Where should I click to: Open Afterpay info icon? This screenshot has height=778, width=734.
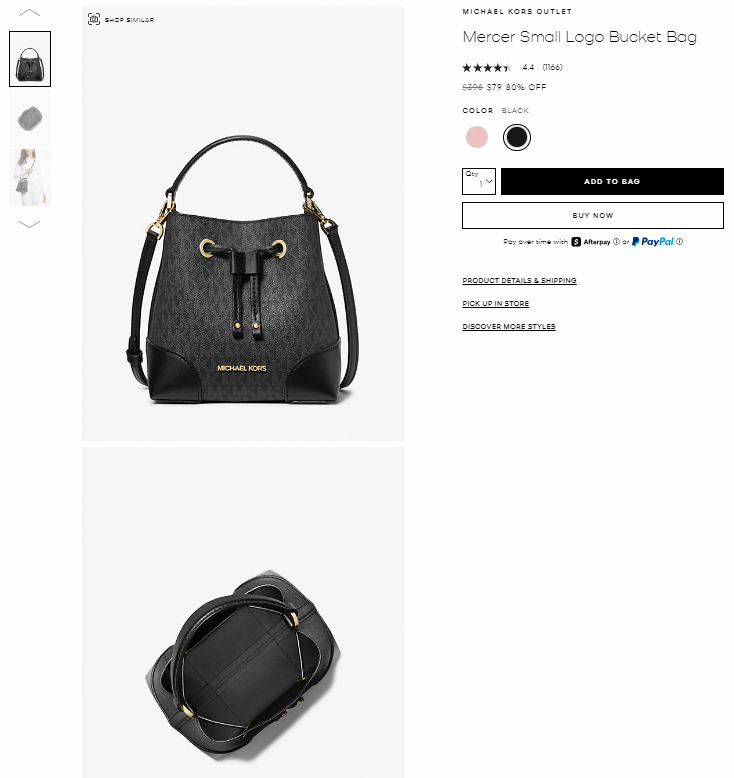tap(616, 241)
